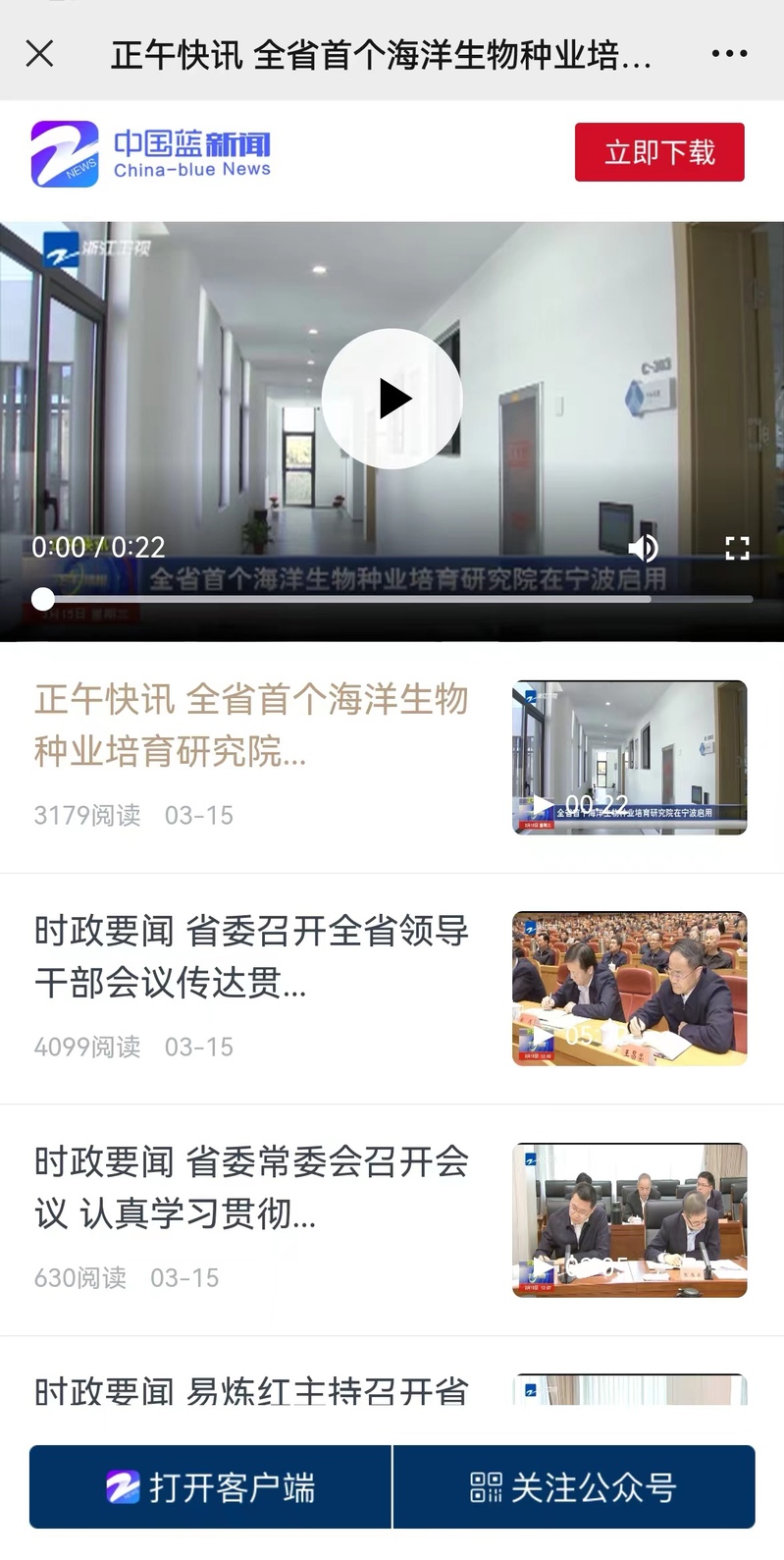Screen dimensions: 784x1560
Task: Open article 省委常委会召开会议 认真学习贯彻
Action: (251, 1188)
